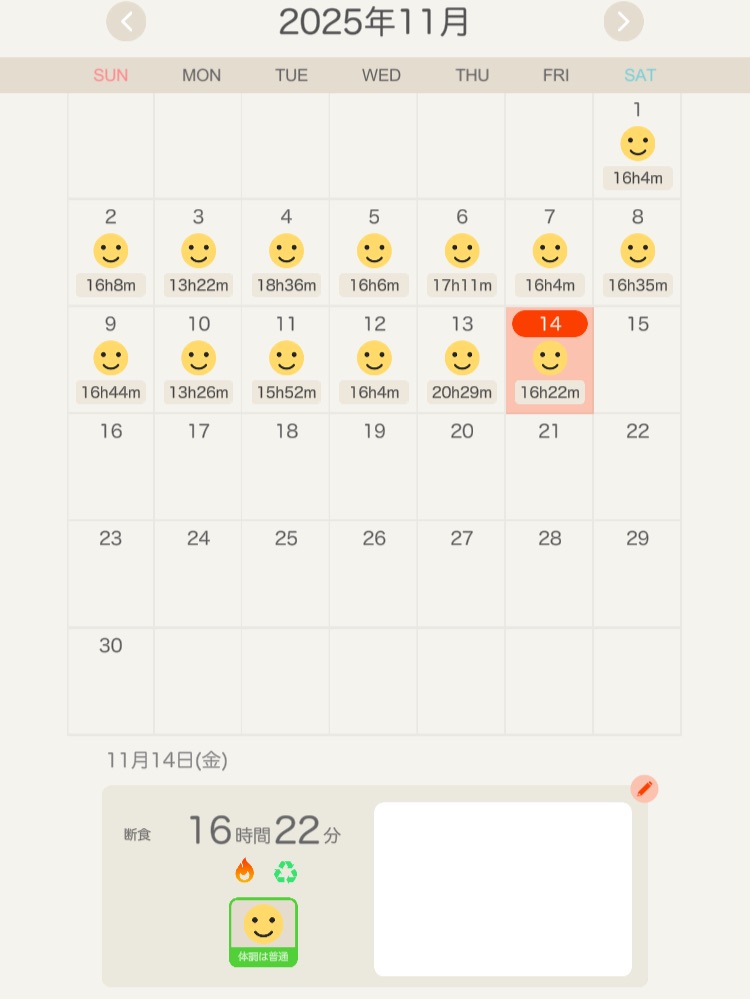The image size is (750, 999).
Task: Edit the November 14 fasting record
Action: click(644, 789)
